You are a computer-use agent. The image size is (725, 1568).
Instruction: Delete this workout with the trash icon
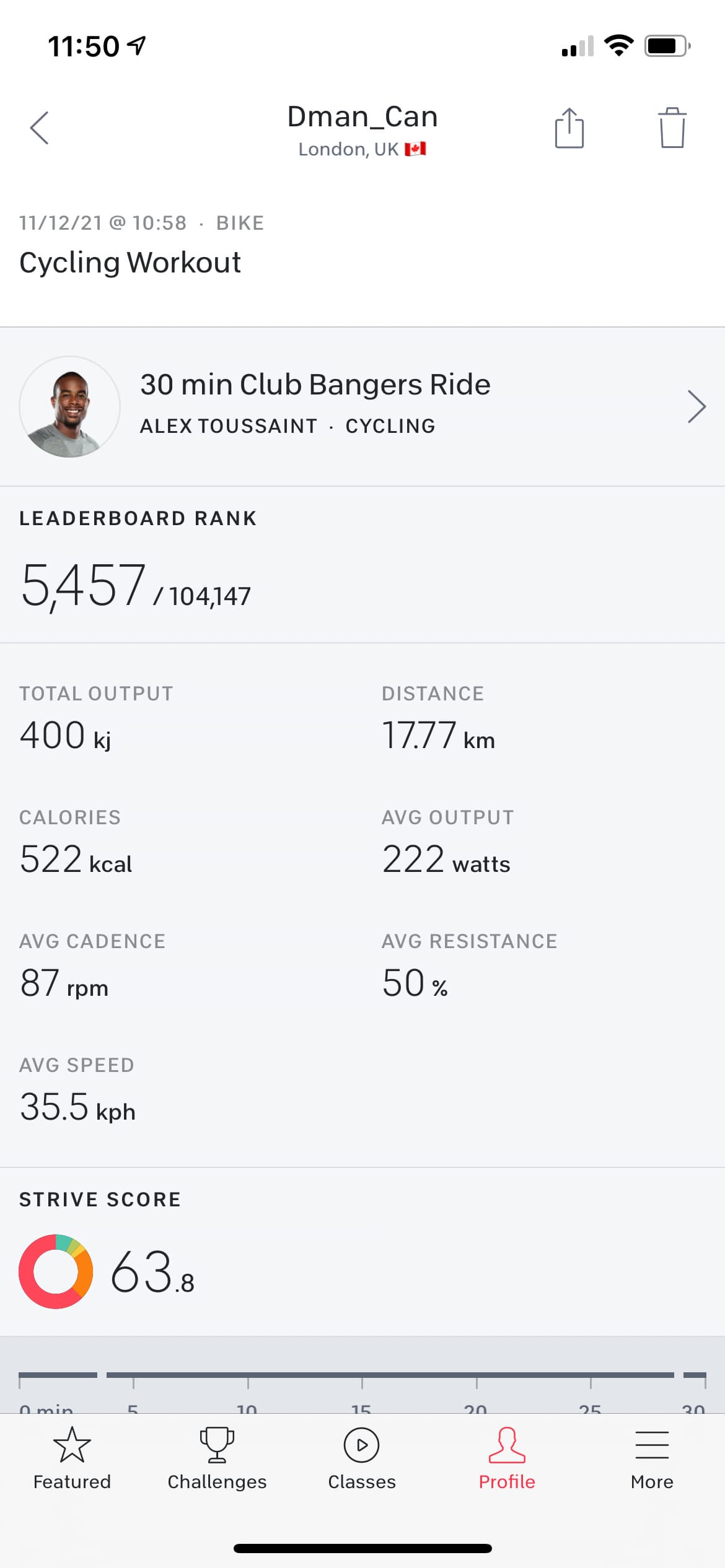click(672, 128)
